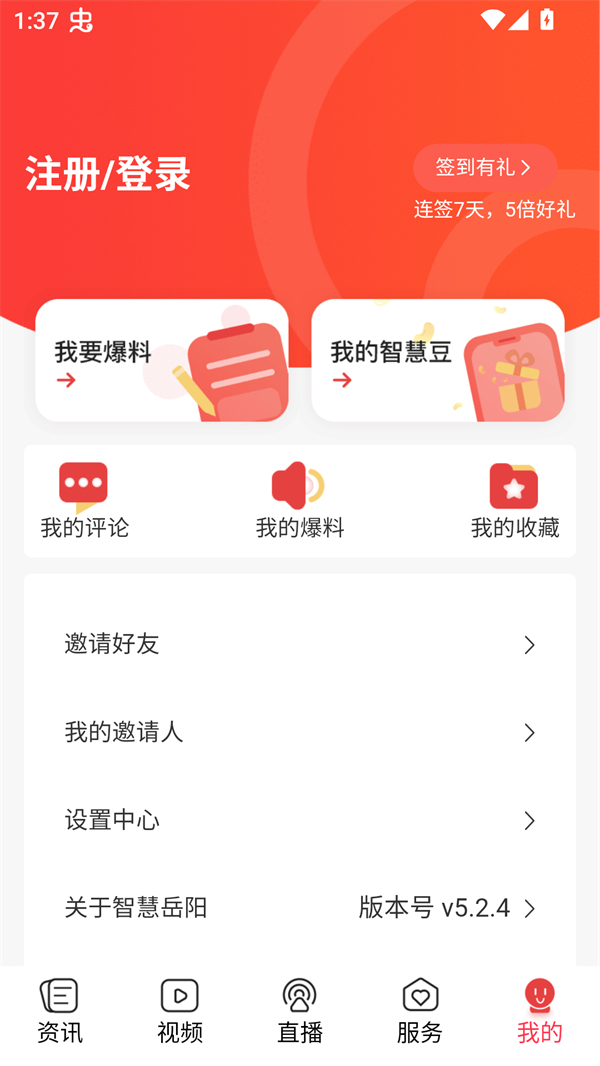Tap 注册/登录 to sign in
This screenshot has height=1066, width=600.
108,174
